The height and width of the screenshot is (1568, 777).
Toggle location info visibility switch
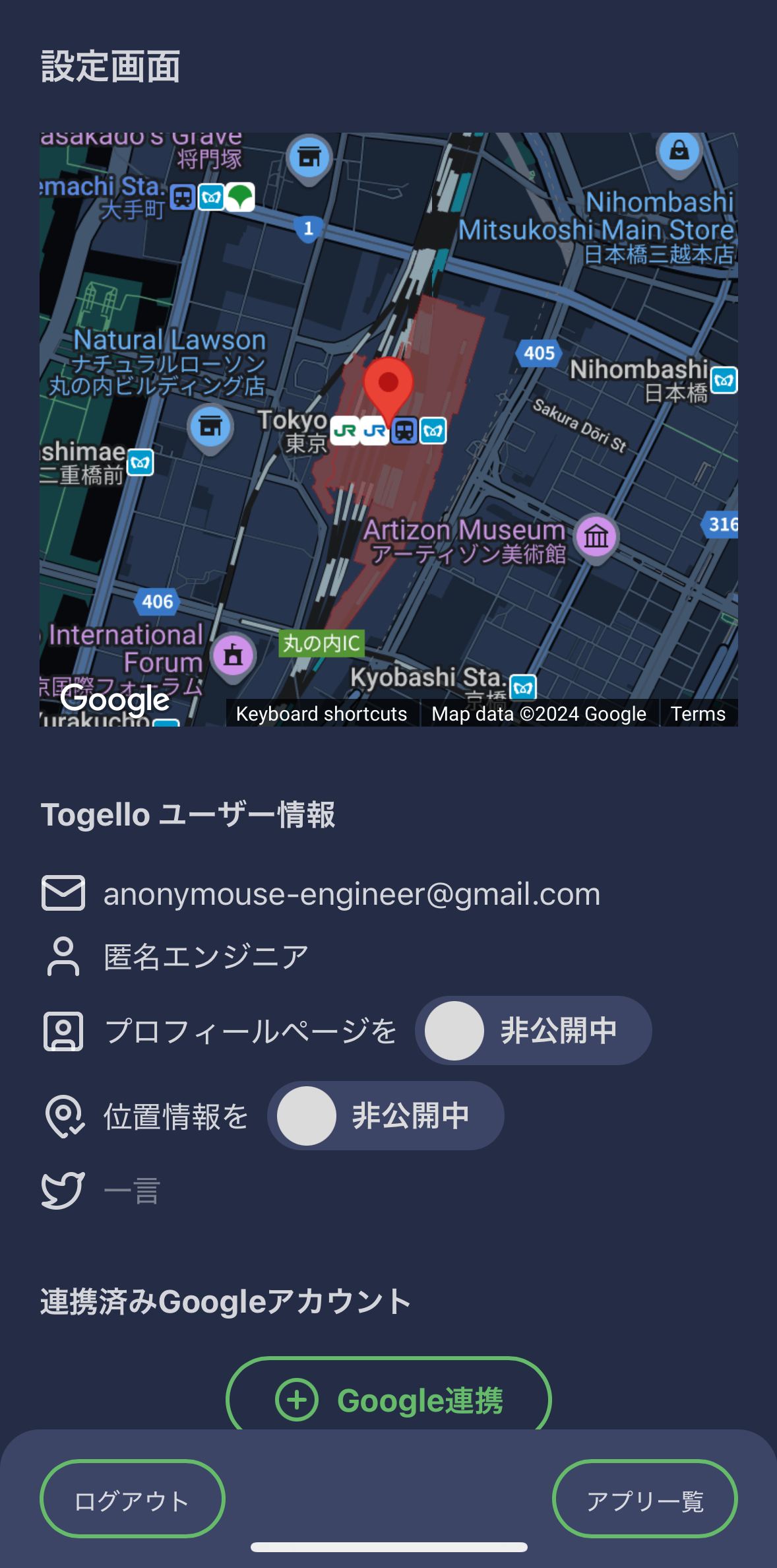pos(385,1115)
